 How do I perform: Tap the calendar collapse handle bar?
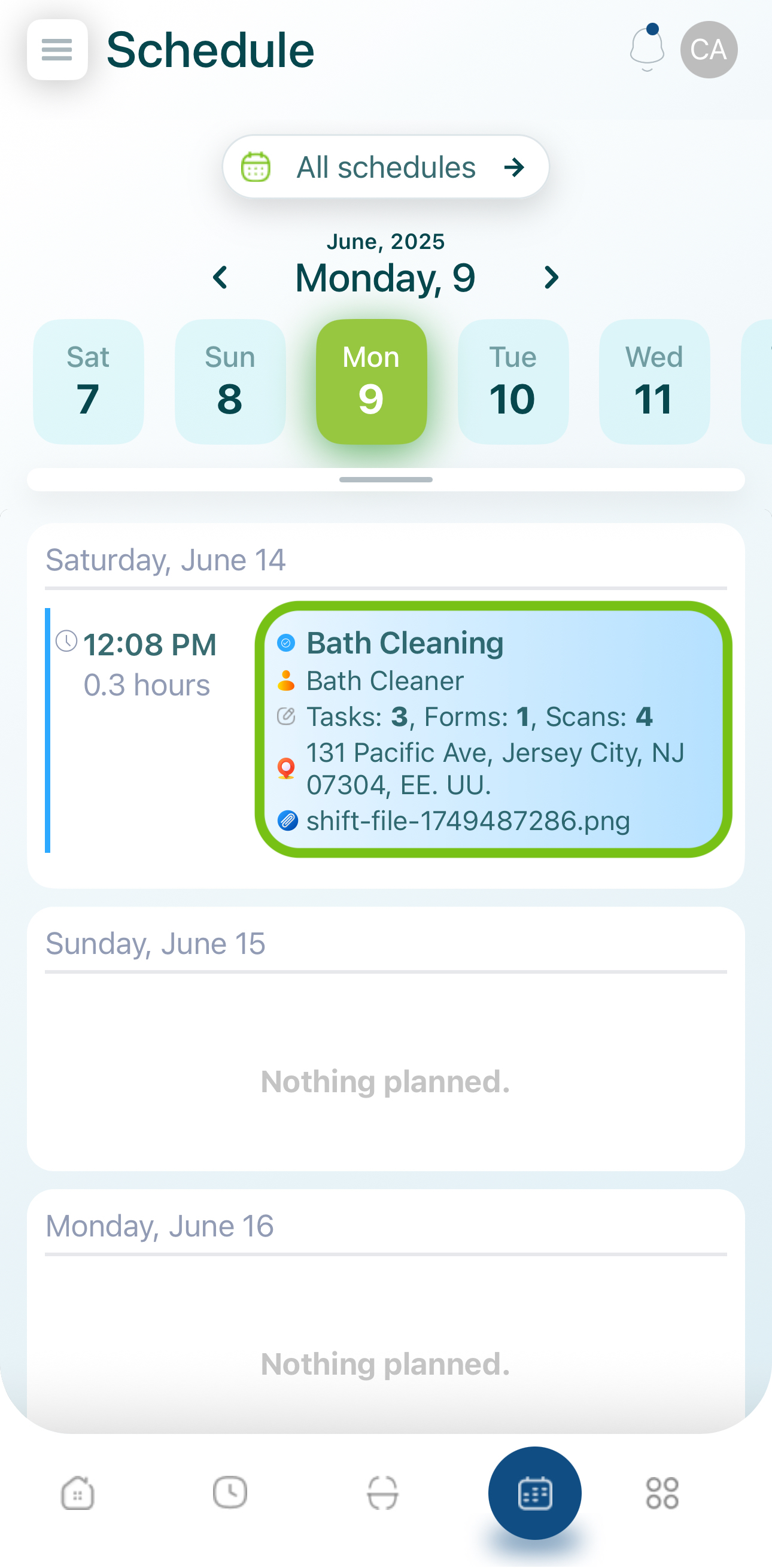tap(386, 479)
